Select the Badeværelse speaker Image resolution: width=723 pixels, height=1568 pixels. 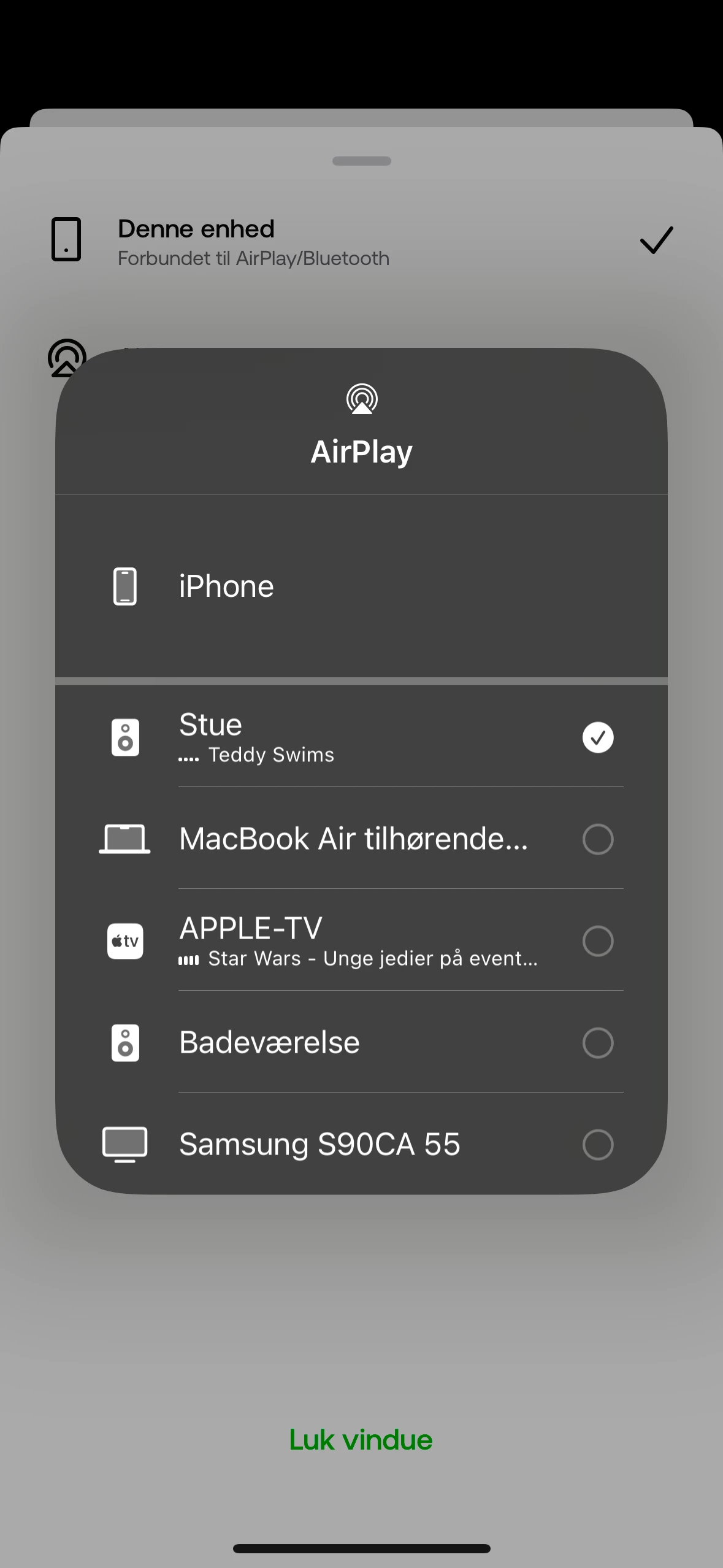click(597, 1042)
